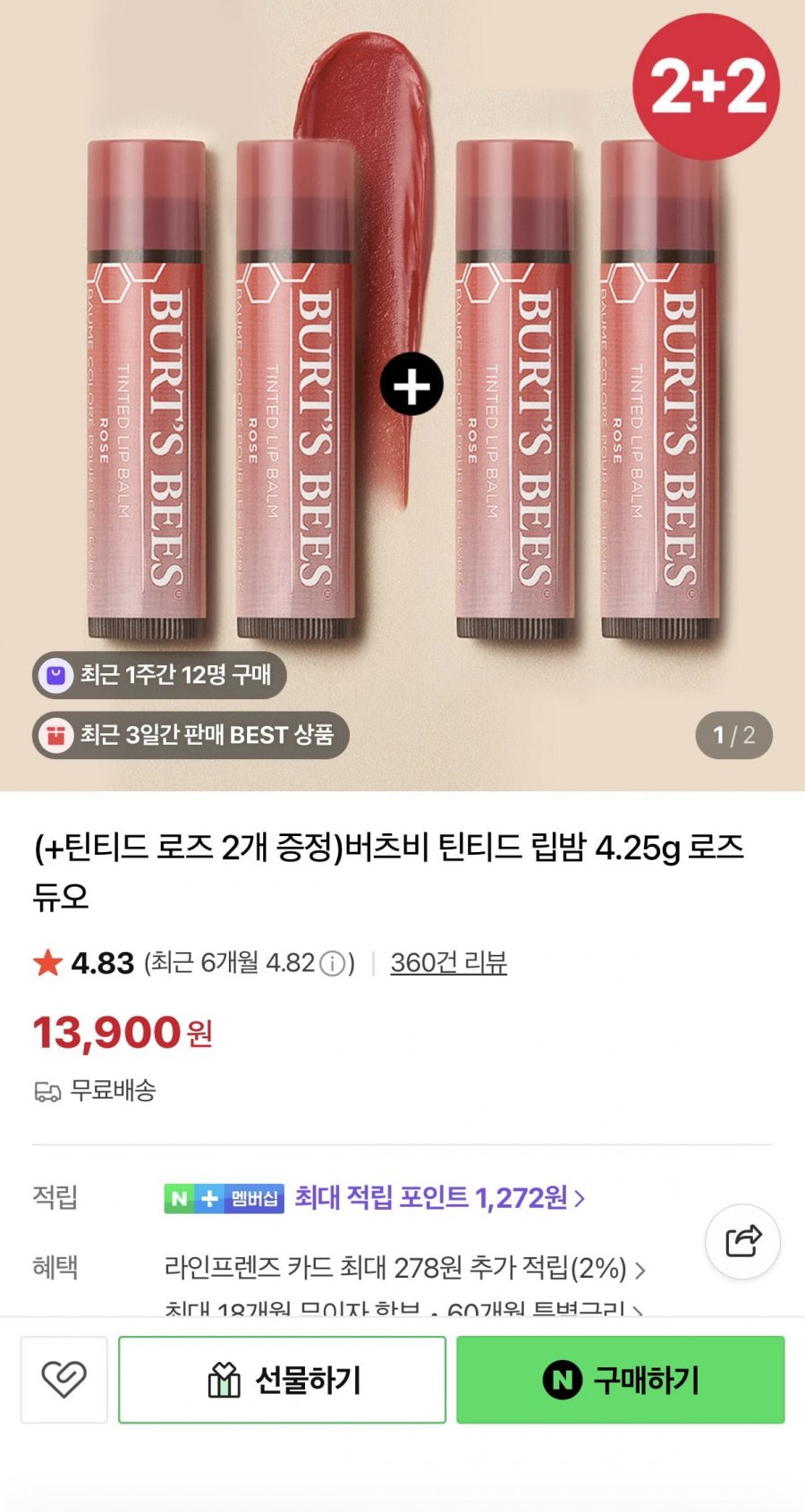Open 라인프렌즈 카드 추가 적립 benefit
The height and width of the screenshot is (1512, 805).
click(x=404, y=1268)
